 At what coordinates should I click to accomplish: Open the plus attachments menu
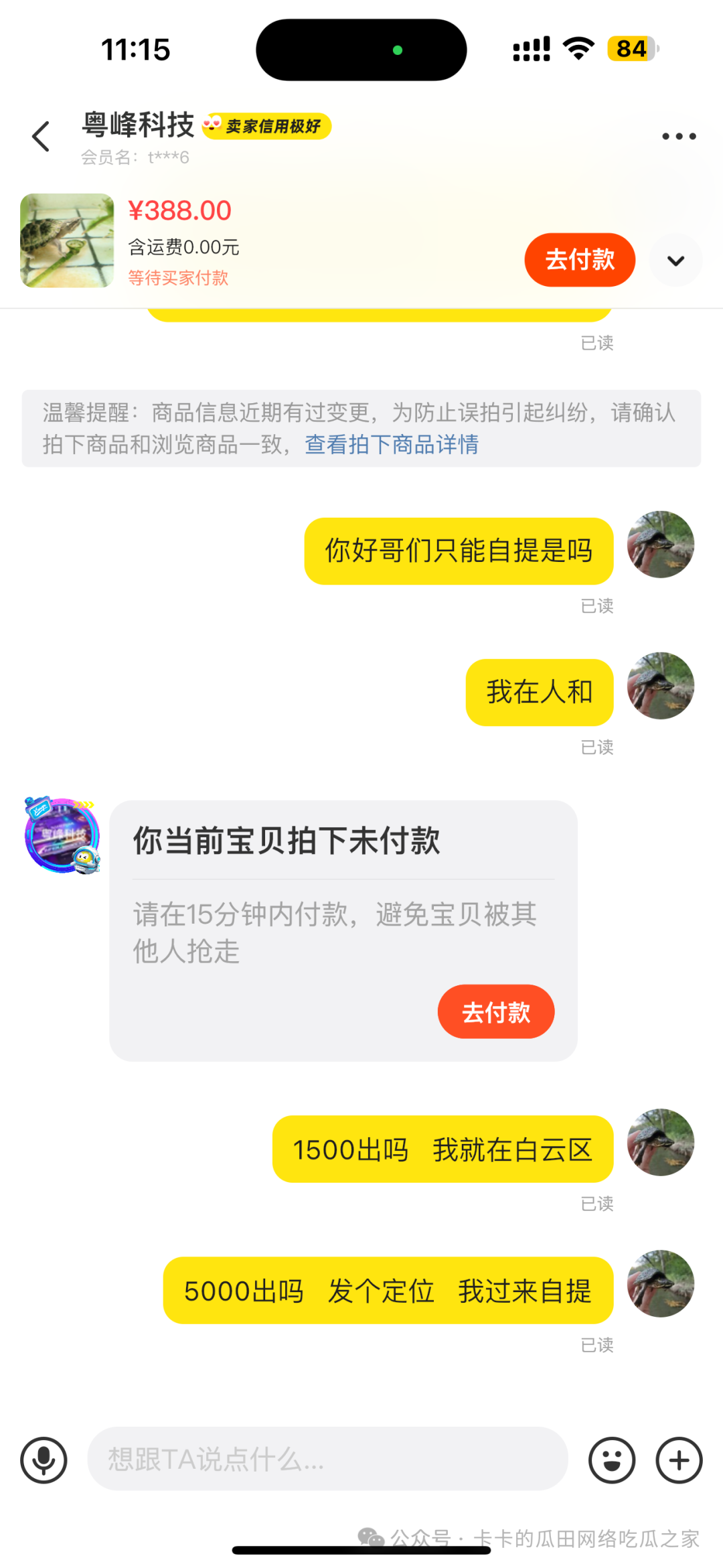(x=679, y=1460)
